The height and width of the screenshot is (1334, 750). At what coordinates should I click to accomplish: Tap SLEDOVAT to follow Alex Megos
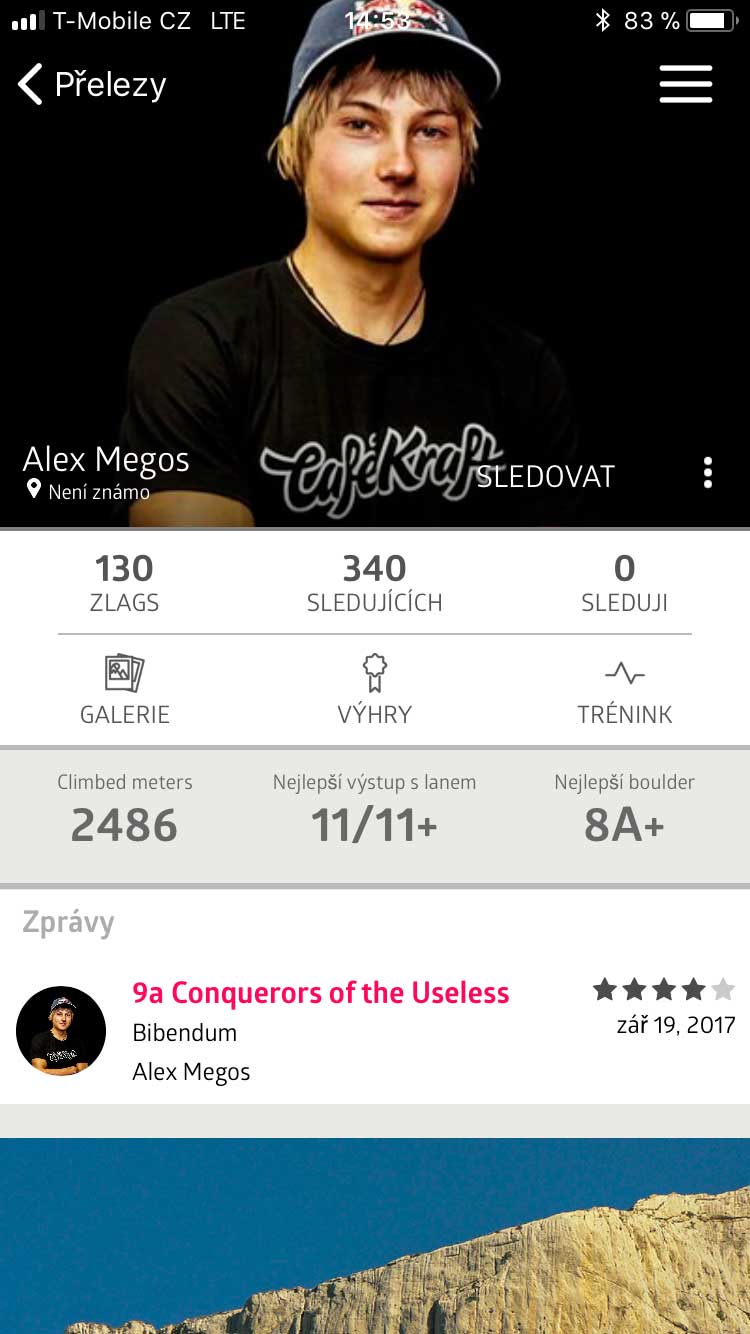(545, 477)
